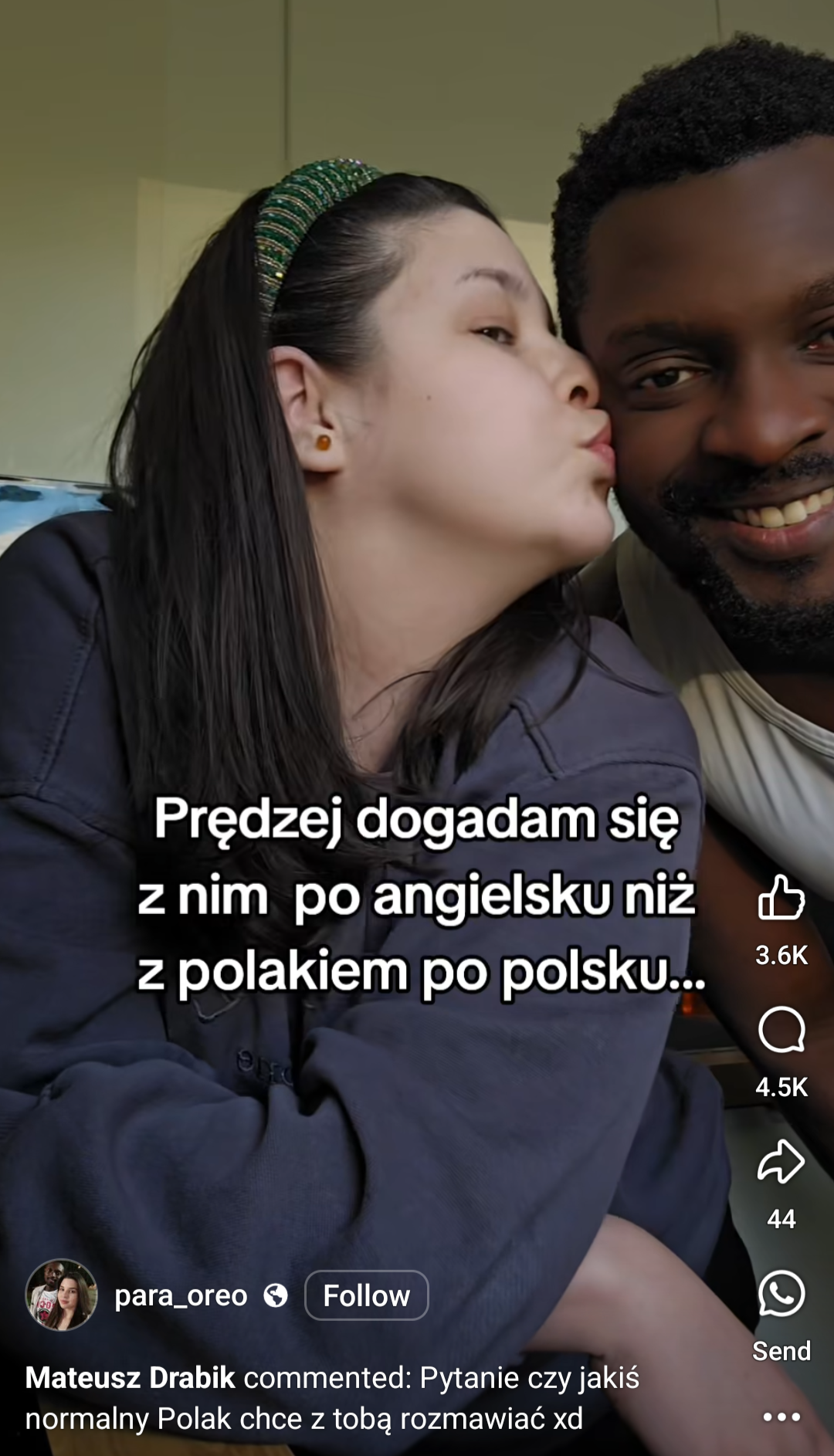The height and width of the screenshot is (1456, 834).
Task: Open the three-dot more options menu
Action: coord(781,1417)
